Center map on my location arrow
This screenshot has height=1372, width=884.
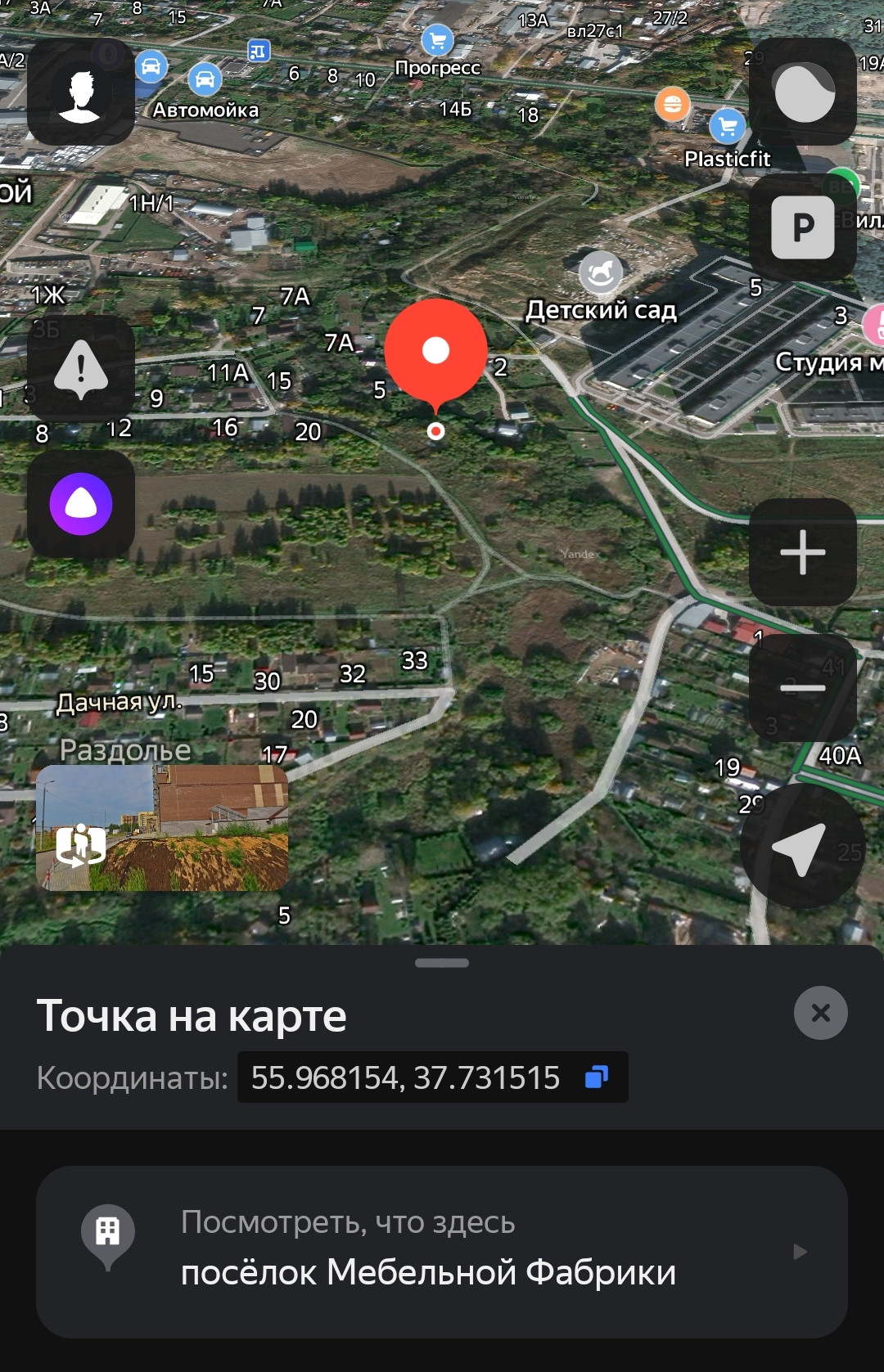tap(801, 848)
